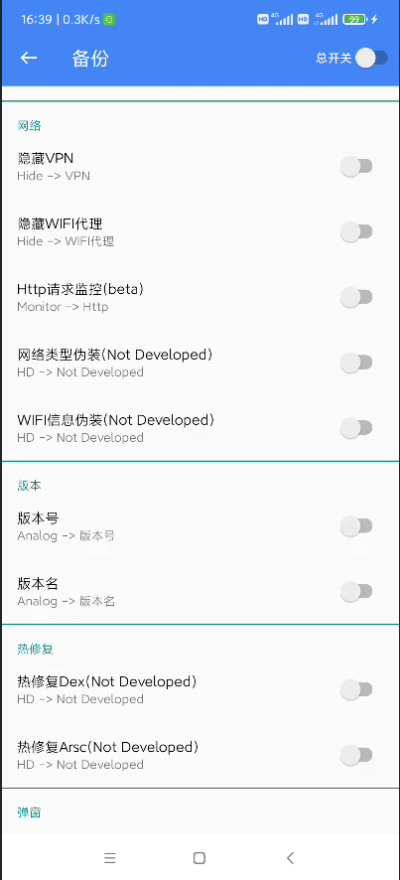
Task: Turn on the 版本名 toggle
Action: (x=356, y=591)
